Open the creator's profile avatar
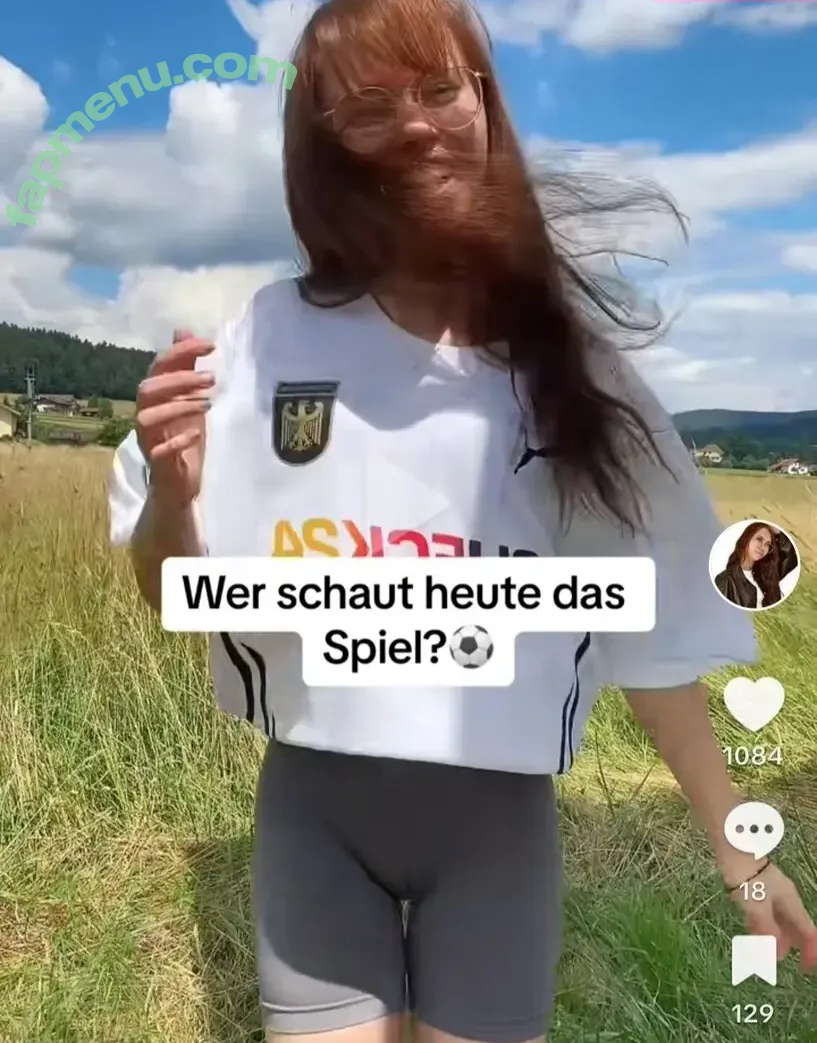Image resolution: width=817 pixels, height=1043 pixels. pos(754,565)
